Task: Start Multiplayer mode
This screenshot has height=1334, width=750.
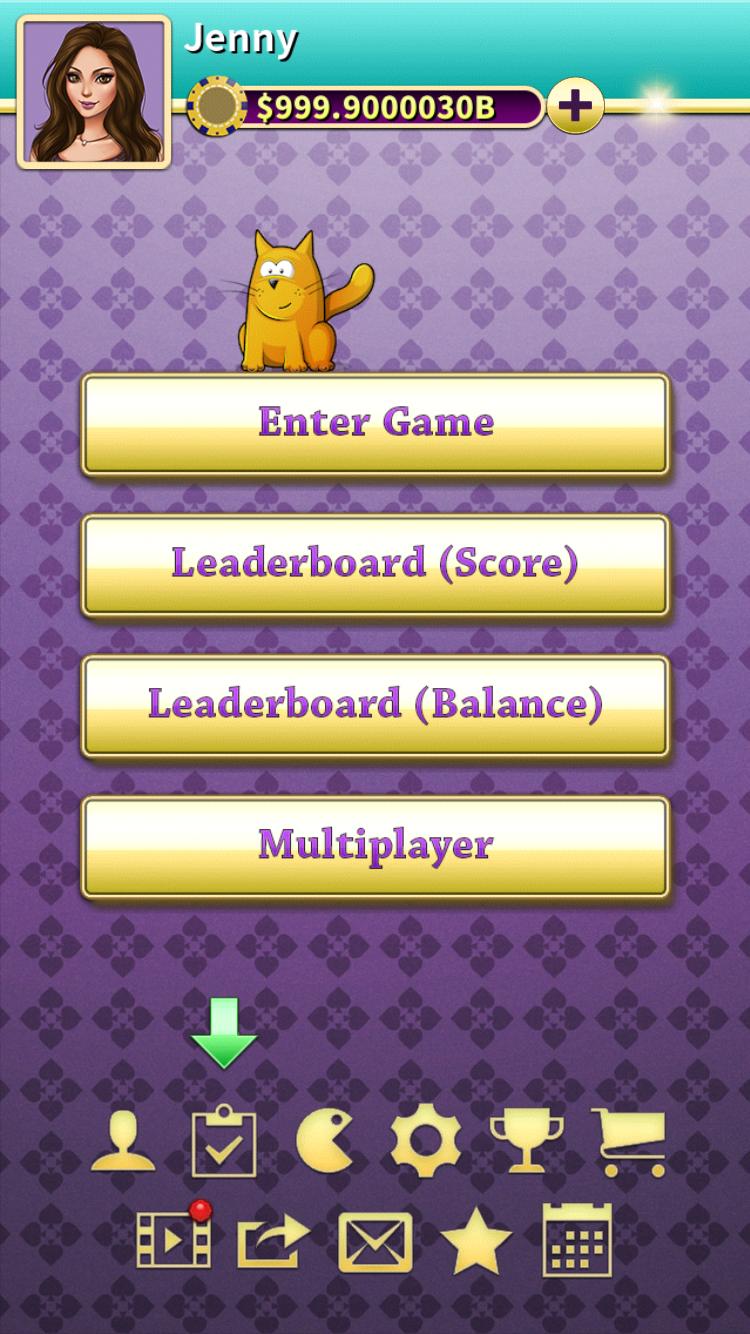Action: 375,846
